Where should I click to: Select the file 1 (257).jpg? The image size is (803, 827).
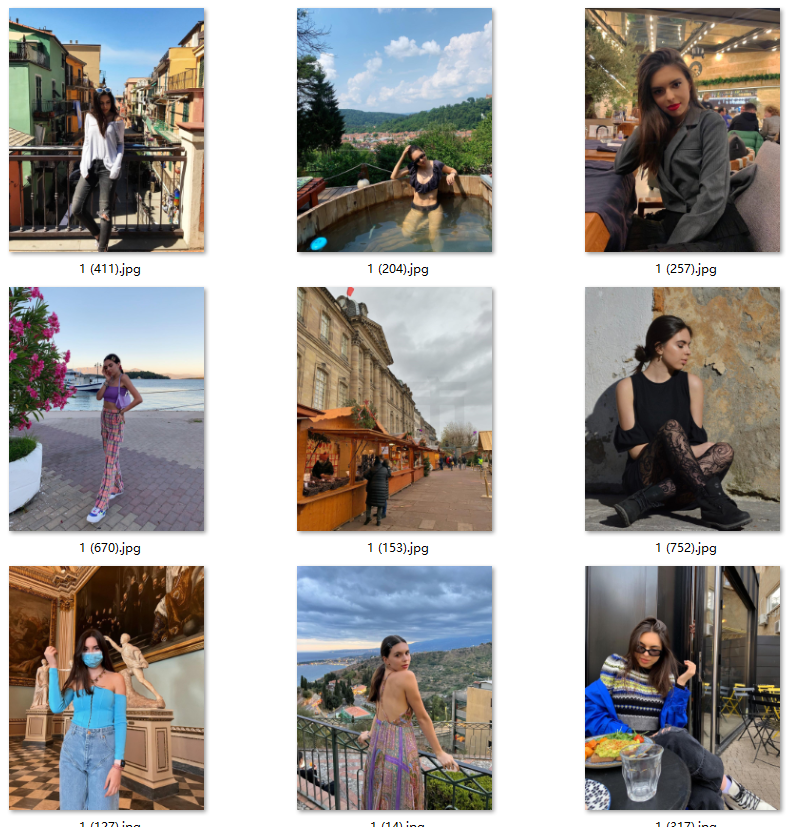tap(682, 130)
